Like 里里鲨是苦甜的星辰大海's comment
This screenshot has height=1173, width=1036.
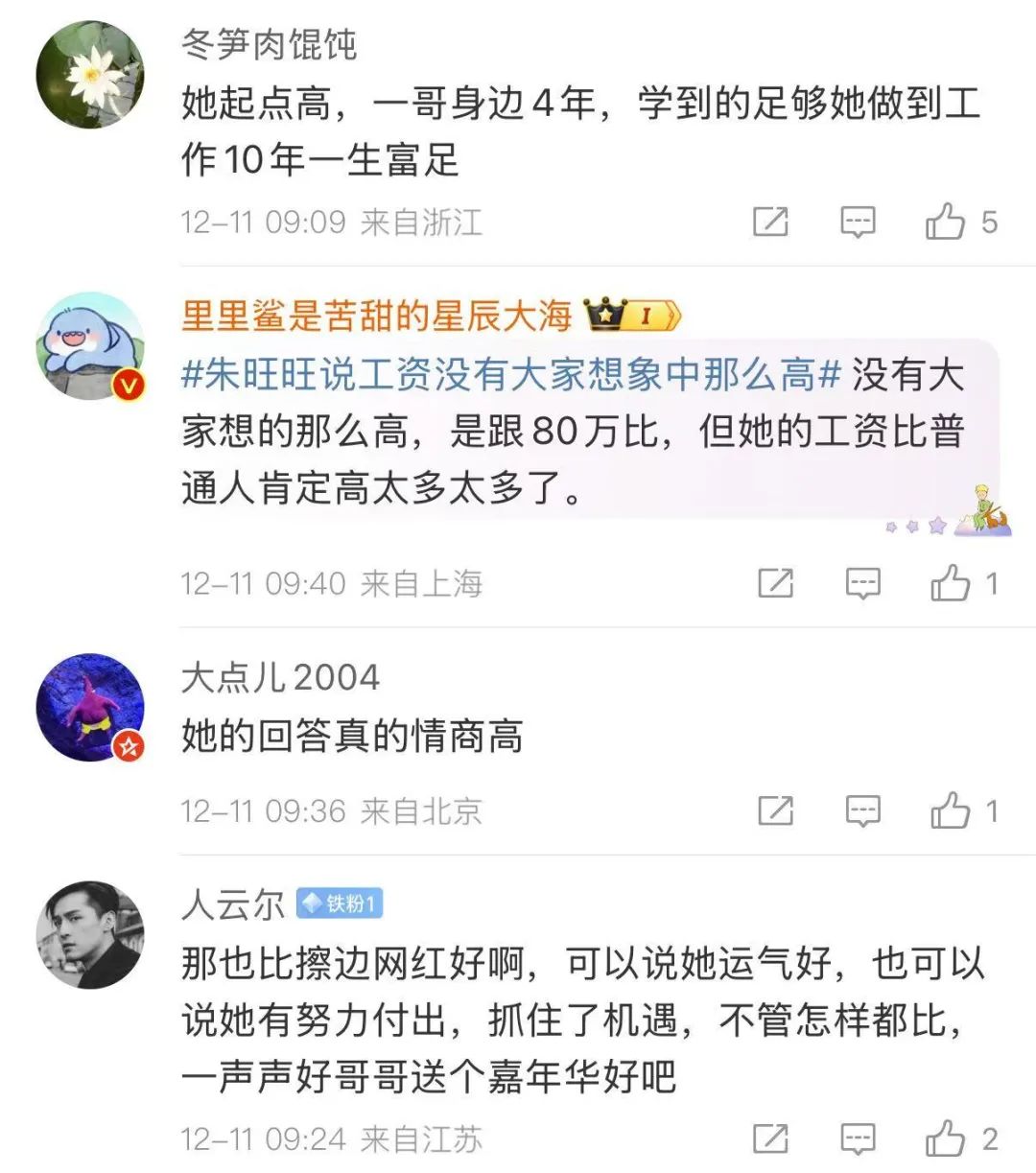tap(950, 583)
